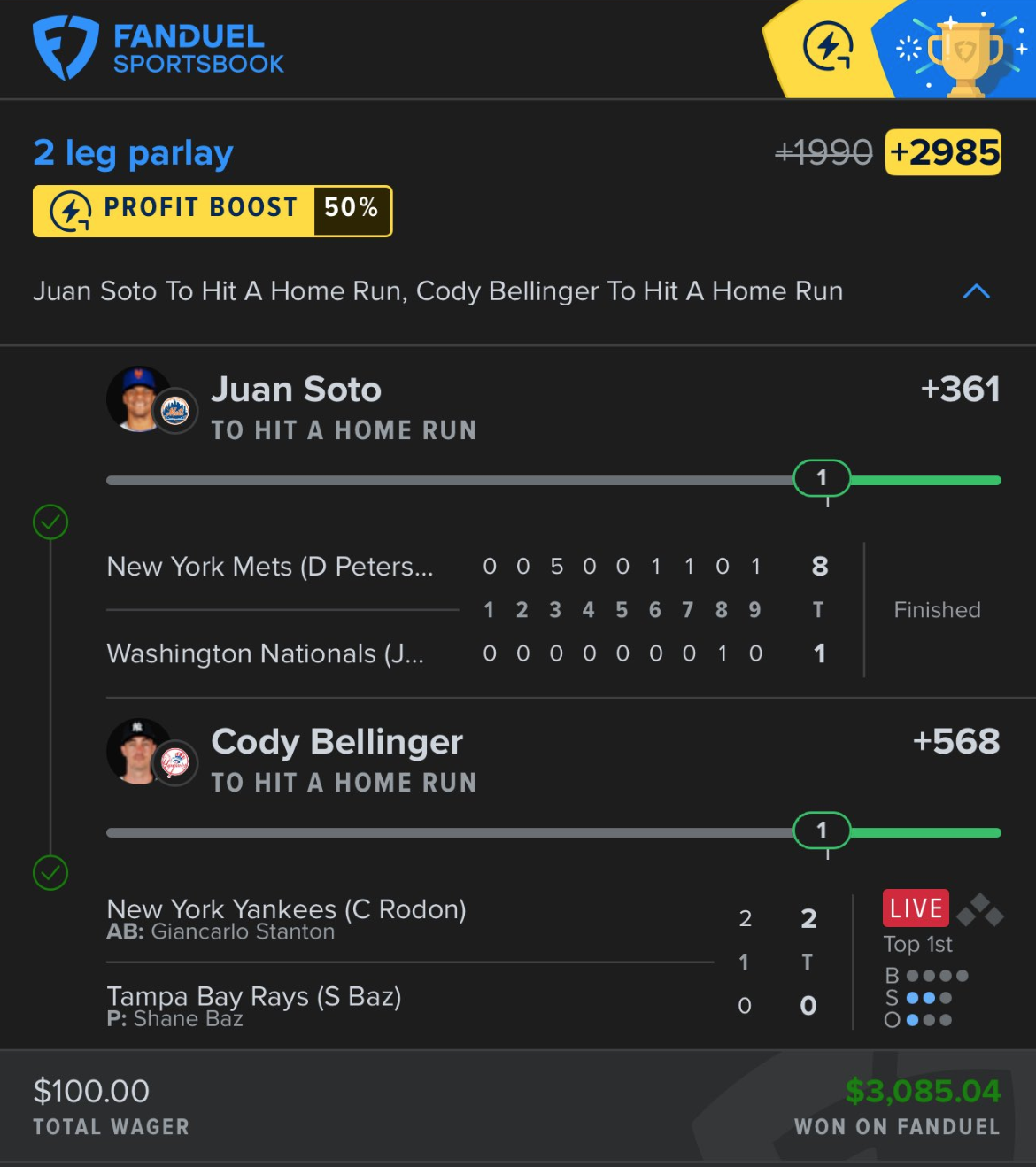Collapse the parlay legs with the chevron

point(976,291)
